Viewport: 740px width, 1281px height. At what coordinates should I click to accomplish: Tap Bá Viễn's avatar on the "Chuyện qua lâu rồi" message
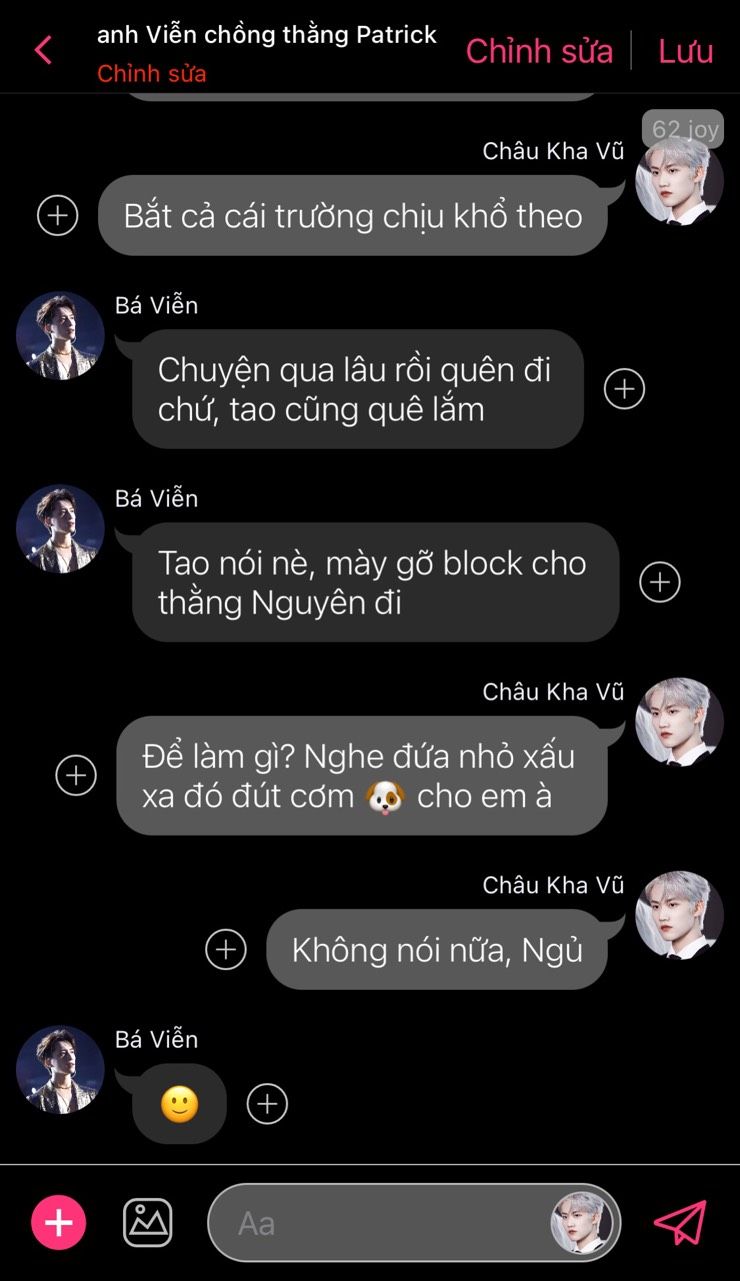(60, 336)
